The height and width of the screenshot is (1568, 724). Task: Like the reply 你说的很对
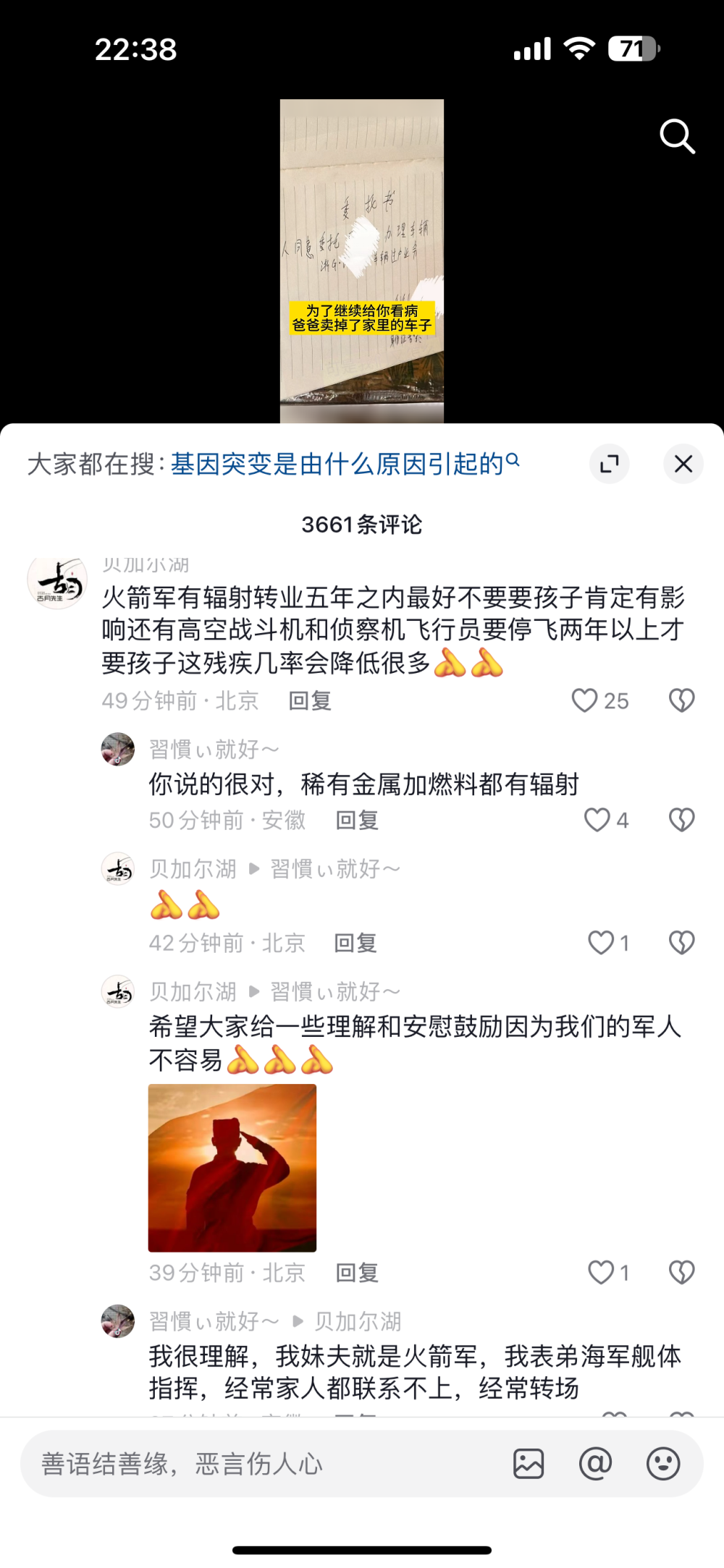point(597,820)
